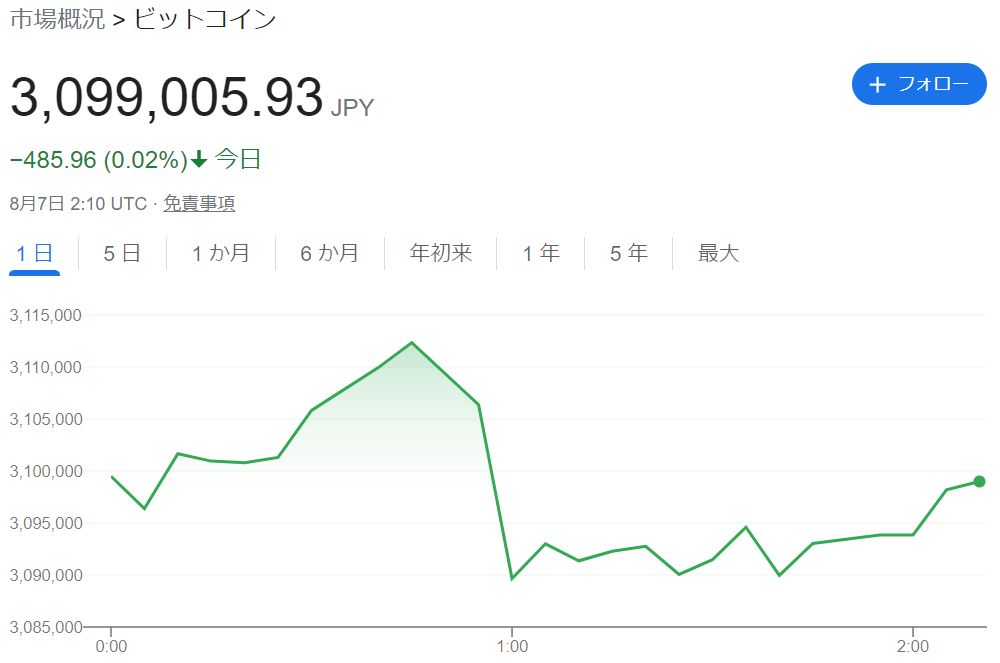
Task: Switch to the 5年 chart range
Action: coord(629,253)
